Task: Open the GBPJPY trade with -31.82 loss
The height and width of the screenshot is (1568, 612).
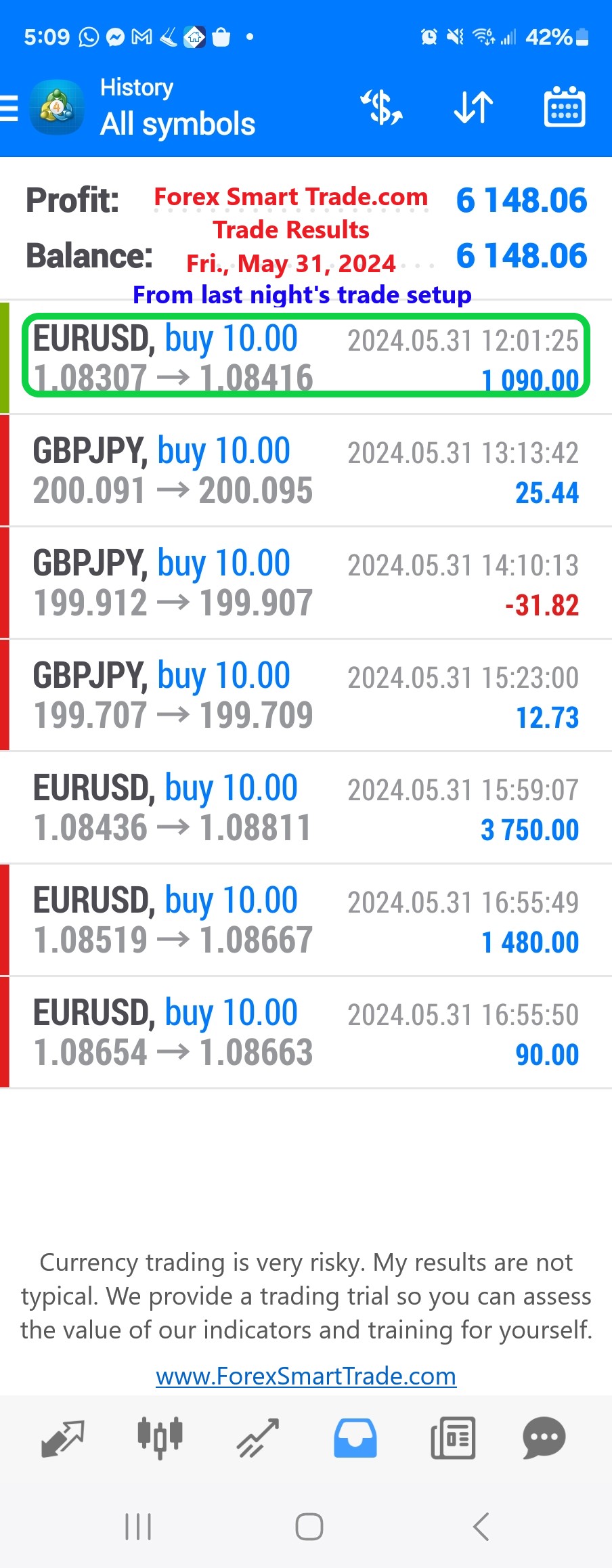Action: pos(306,583)
